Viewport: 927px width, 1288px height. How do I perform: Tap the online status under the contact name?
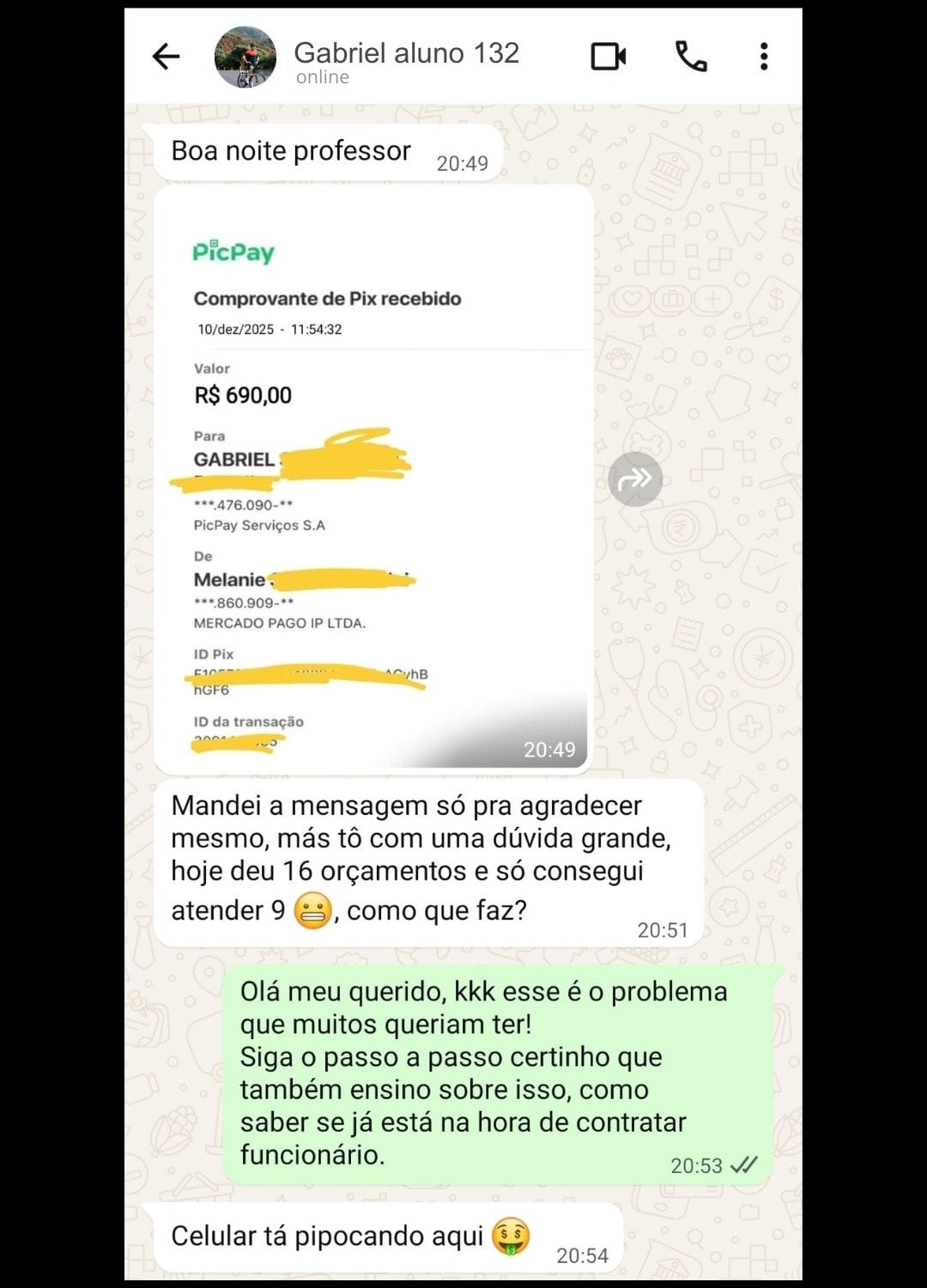point(323,76)
